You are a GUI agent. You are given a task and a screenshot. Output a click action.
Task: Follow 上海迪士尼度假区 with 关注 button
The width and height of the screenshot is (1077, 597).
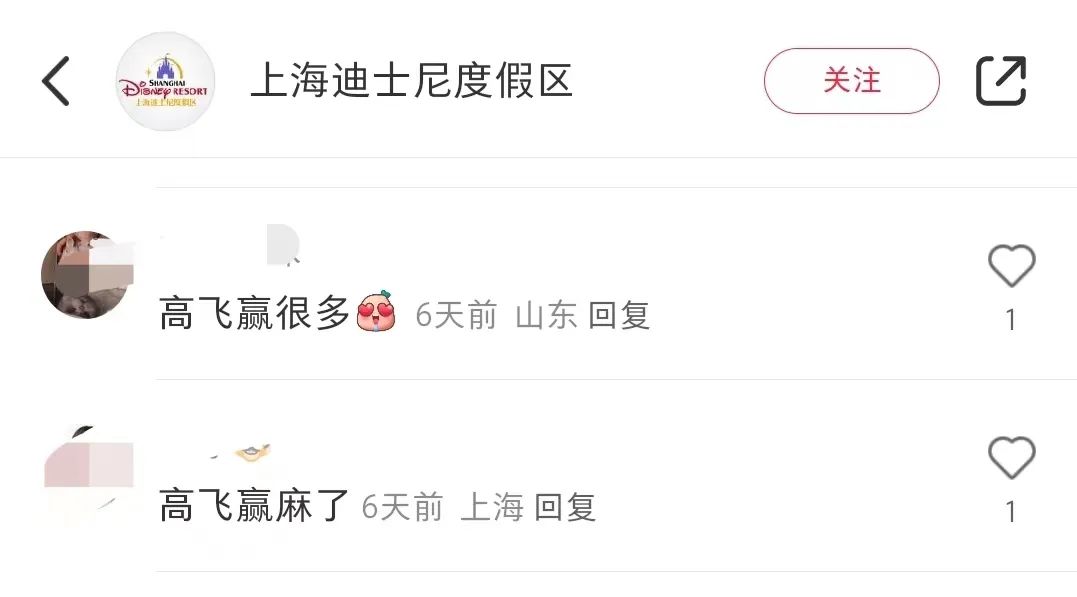click(851, 81)
